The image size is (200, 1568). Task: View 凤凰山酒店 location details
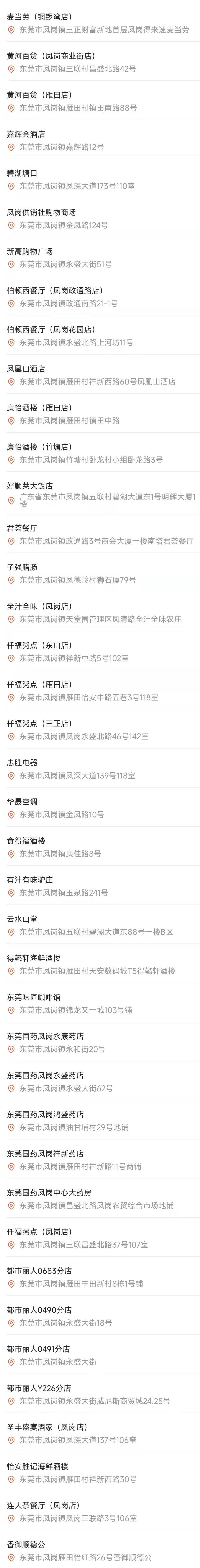(100, 375)
